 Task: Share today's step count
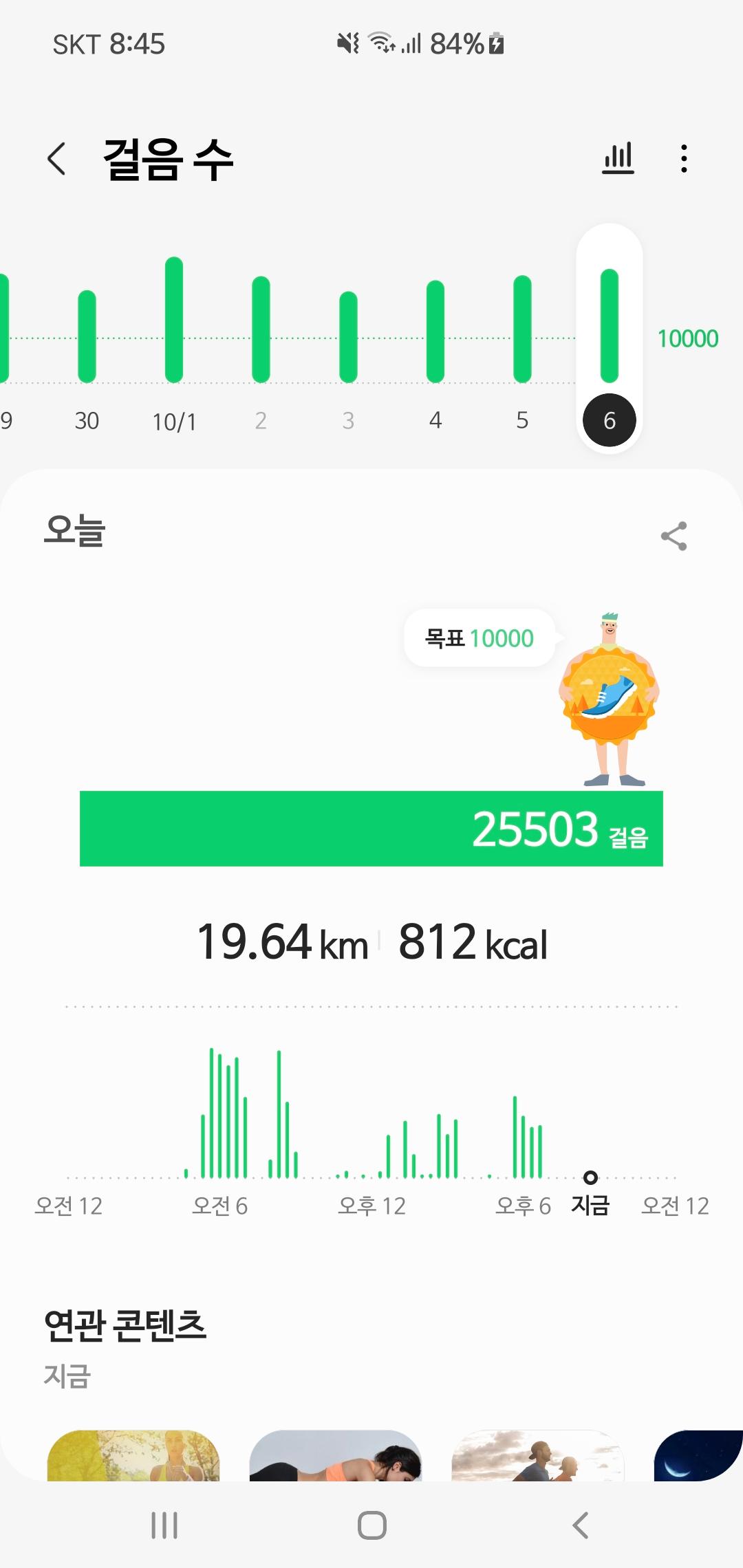(x=674, y=536)
